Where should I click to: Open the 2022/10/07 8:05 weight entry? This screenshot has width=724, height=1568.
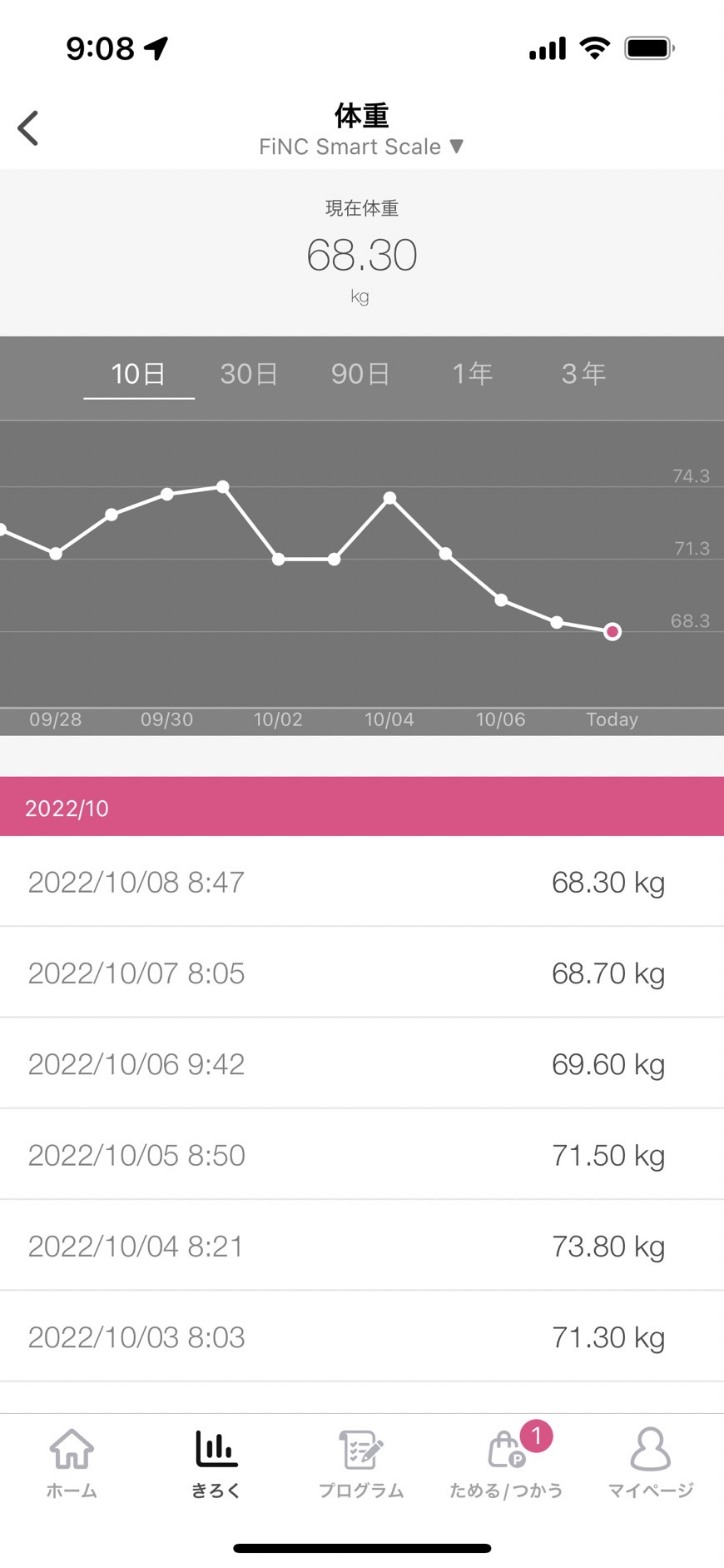362,973
